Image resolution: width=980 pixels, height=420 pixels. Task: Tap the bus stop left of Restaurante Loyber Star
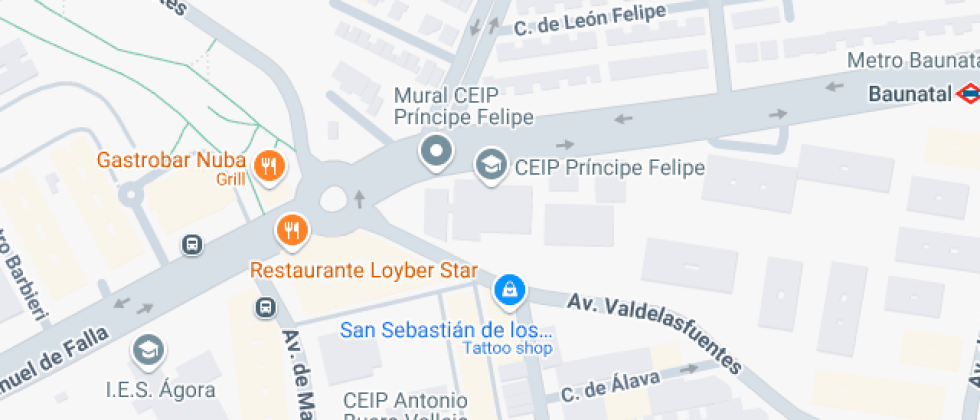tap(191, 244)
